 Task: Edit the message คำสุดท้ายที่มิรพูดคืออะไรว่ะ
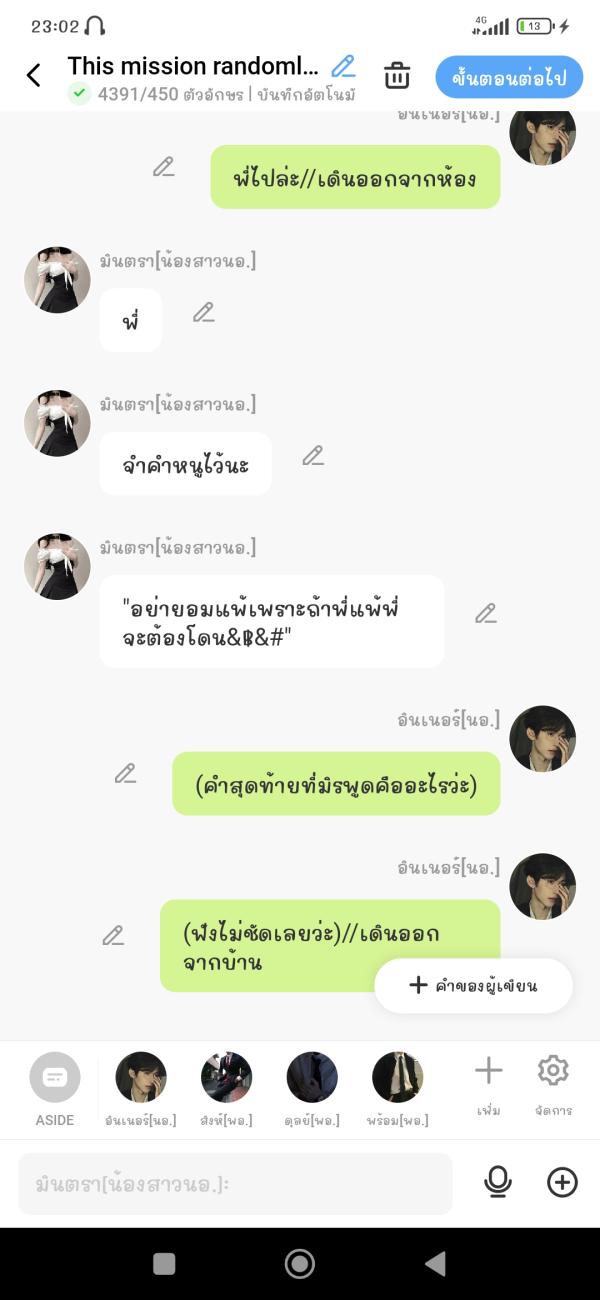coord(125,773)
